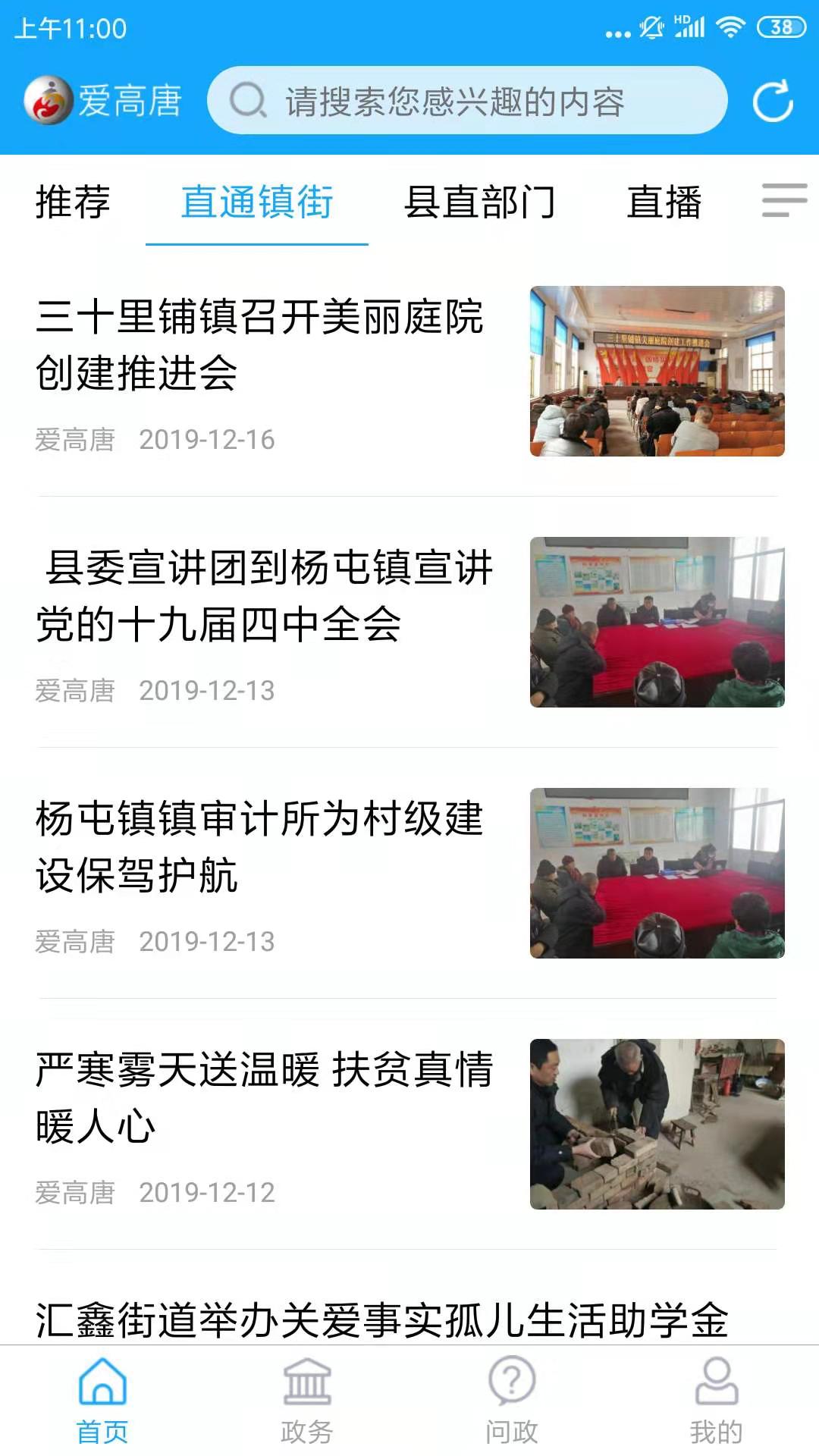Tap the 杨屯镇审计所 article thumbnail
This screenshot has width=819, height=1456.
(658, 872)
